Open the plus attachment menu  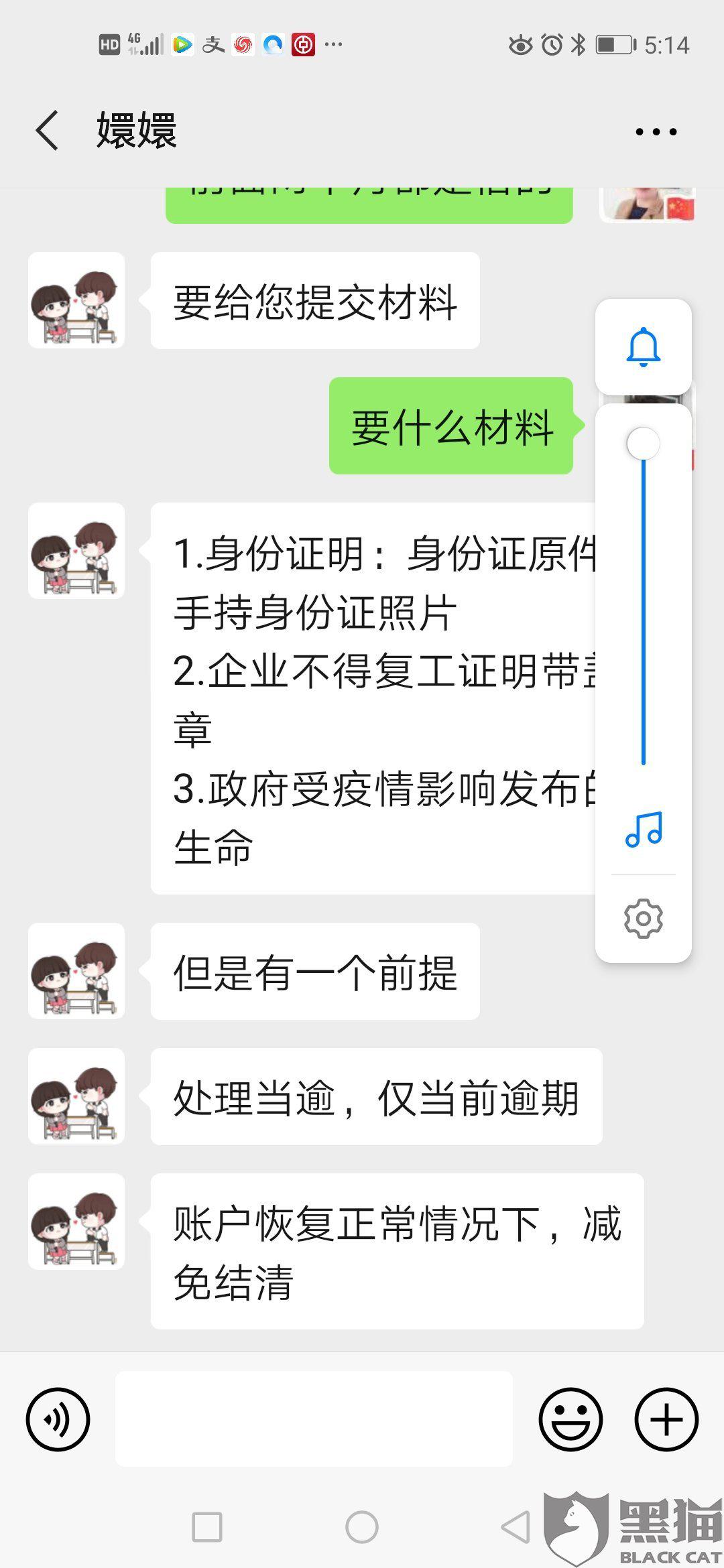pyautogui.click(x=666, y=1419)
